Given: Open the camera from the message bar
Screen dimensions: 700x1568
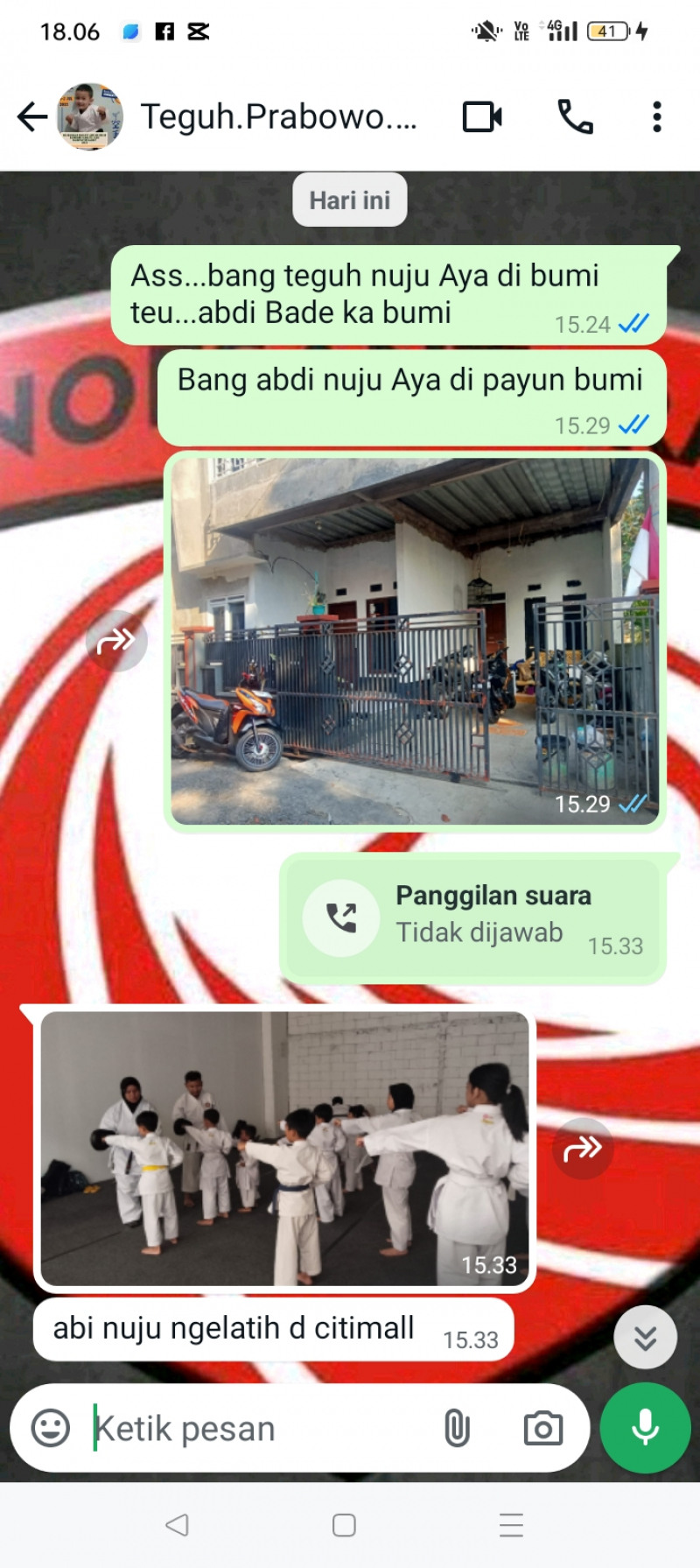Looking at the screenshot, I should click(542, 1428).
